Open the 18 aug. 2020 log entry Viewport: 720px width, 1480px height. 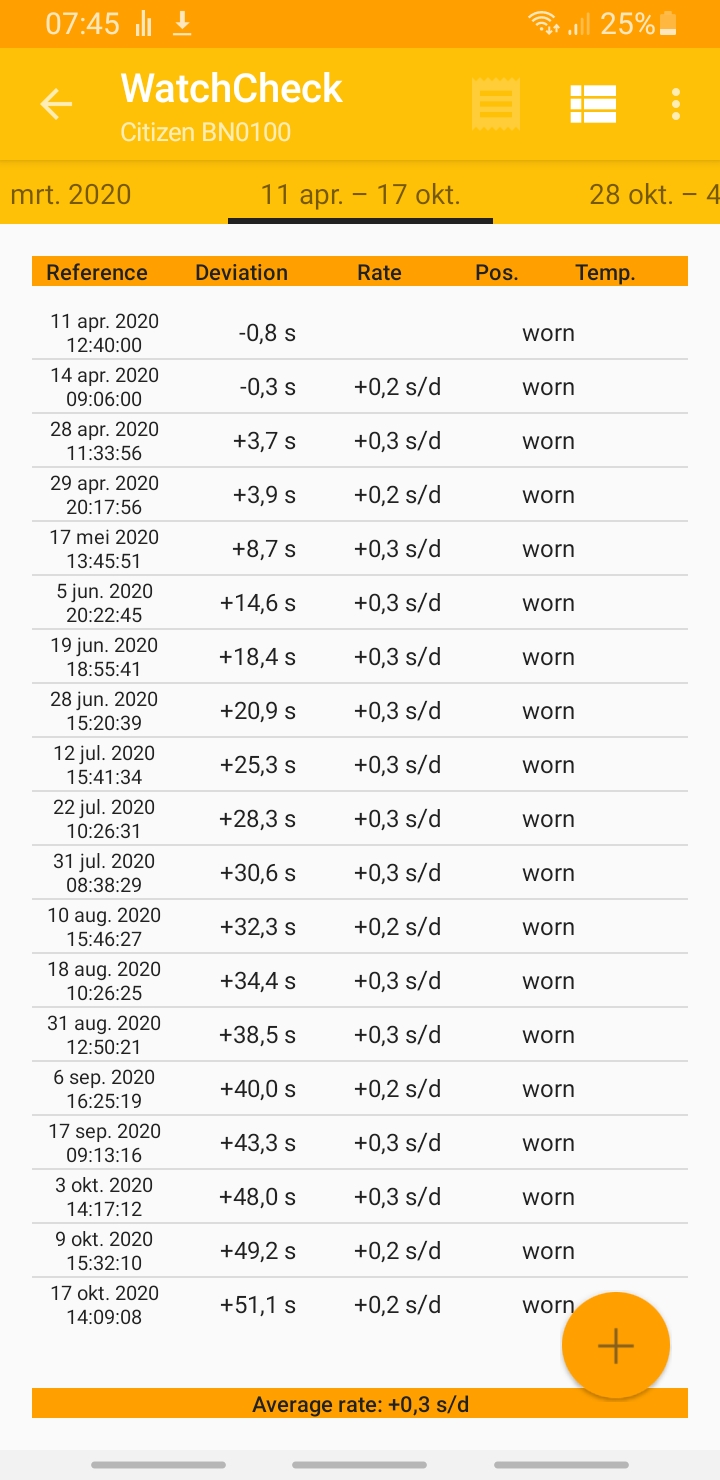click(x=360, y=981)
